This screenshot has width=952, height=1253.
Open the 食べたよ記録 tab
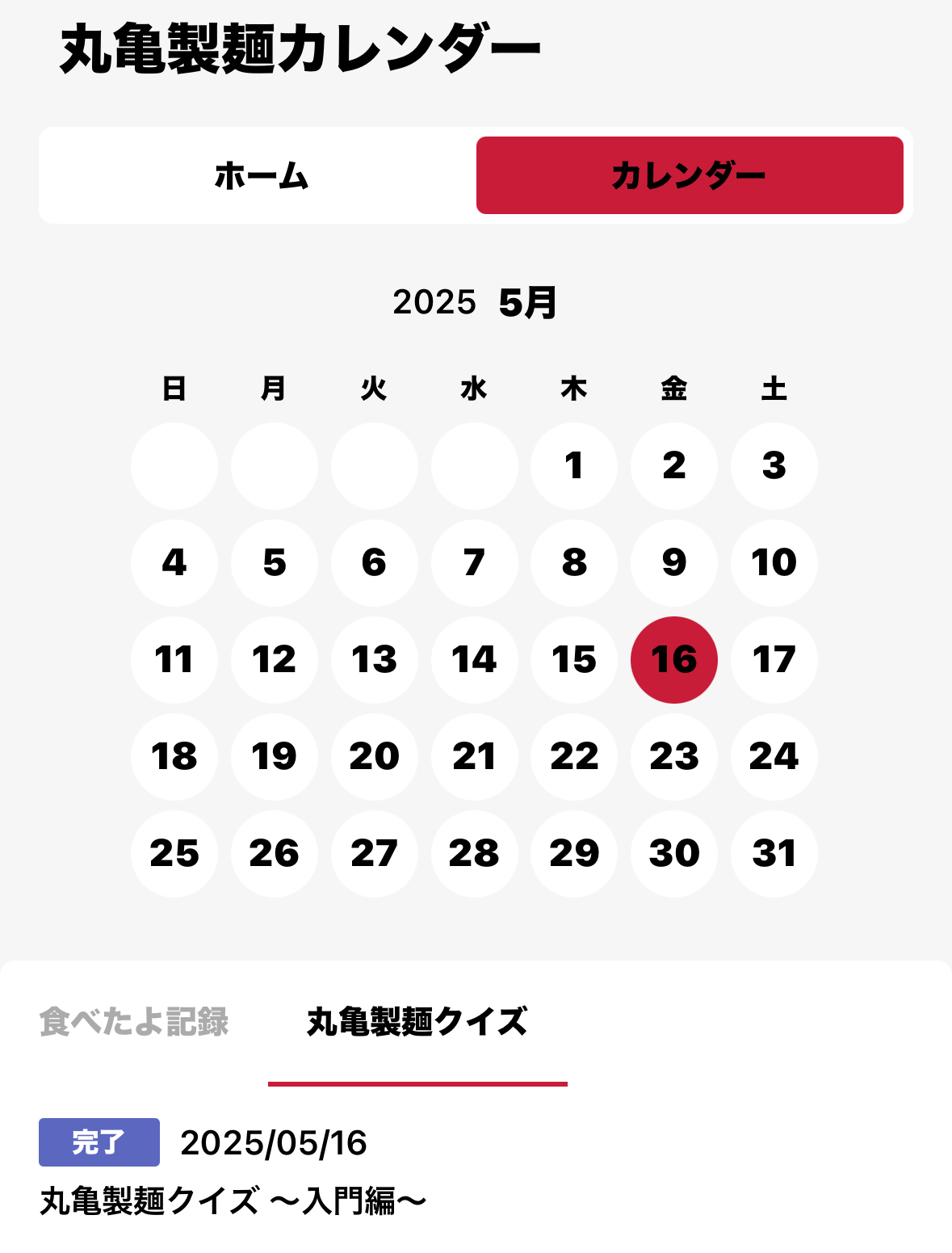pyautogui.click(x=134, y=1022)
